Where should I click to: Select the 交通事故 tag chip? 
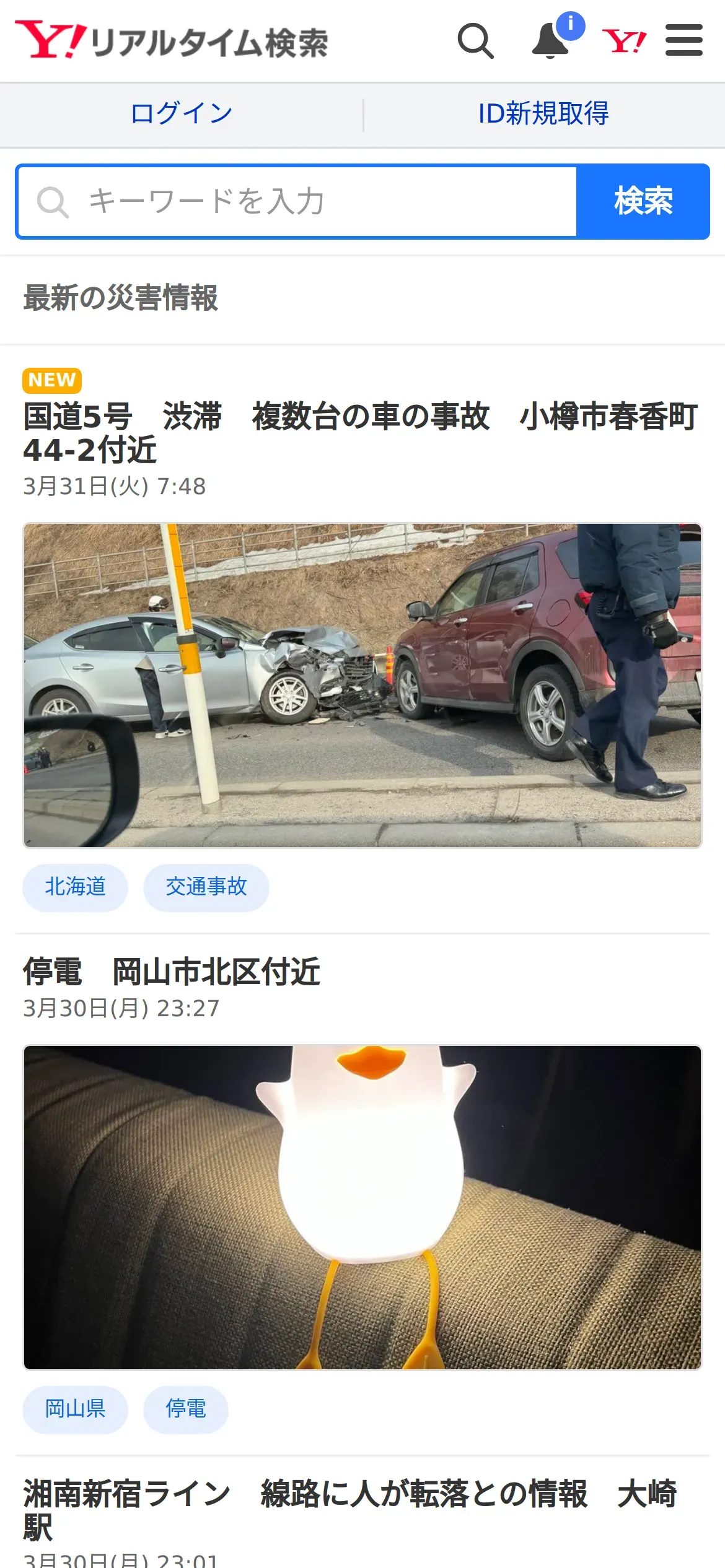pyautogui.click(x=206, y=887)
